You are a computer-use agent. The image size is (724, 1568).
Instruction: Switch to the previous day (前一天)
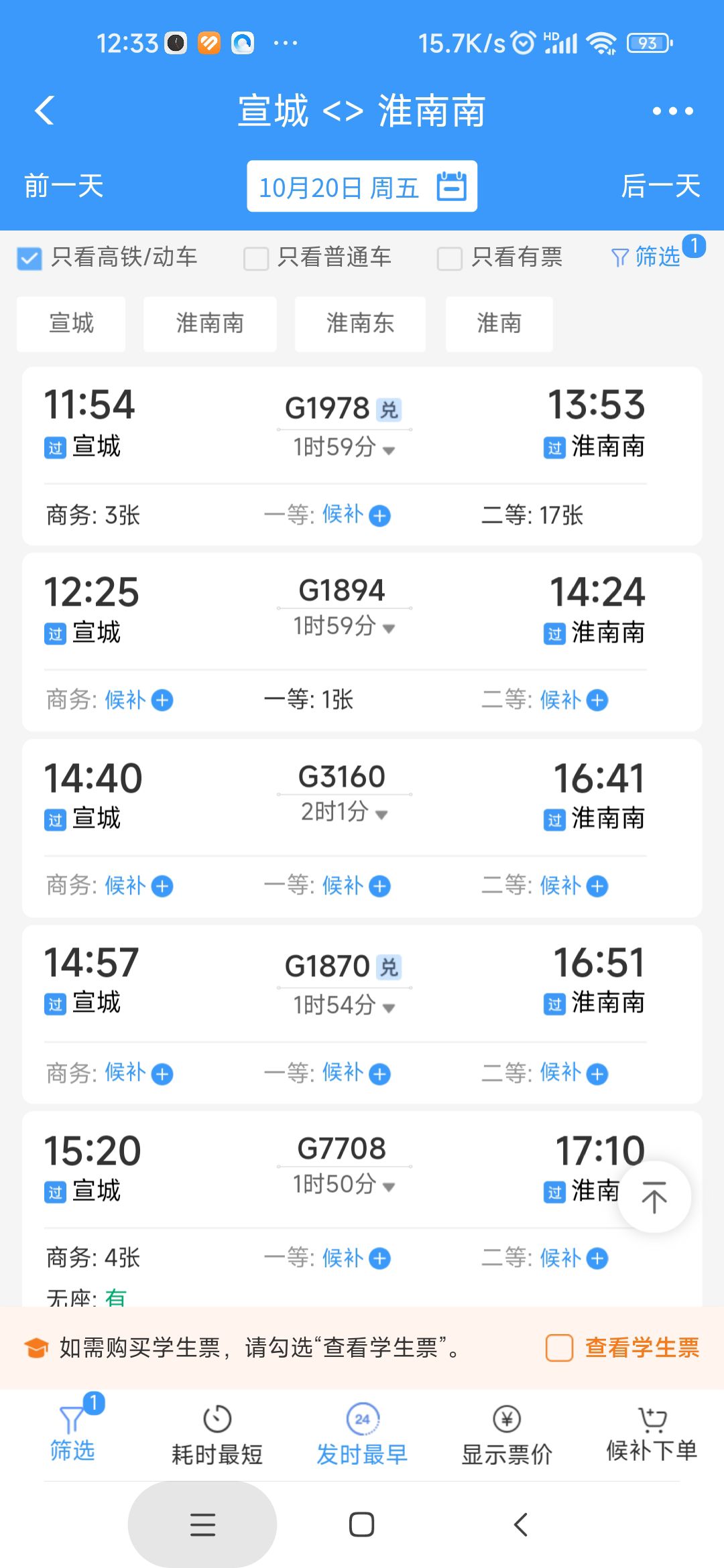coord(64,186)
